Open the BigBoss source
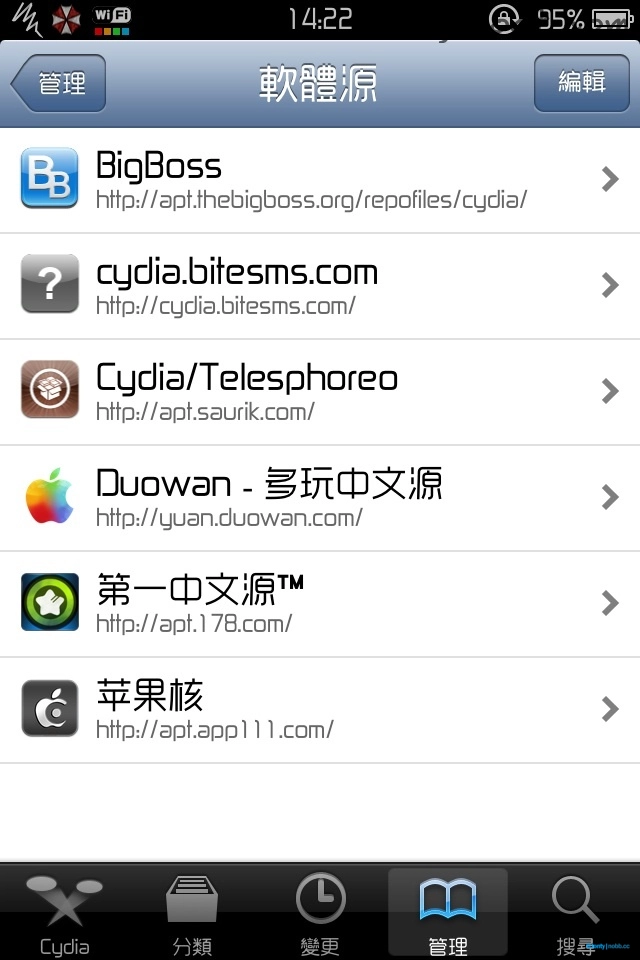The width and height of the screenshot is (640, 960). point(320,180)
